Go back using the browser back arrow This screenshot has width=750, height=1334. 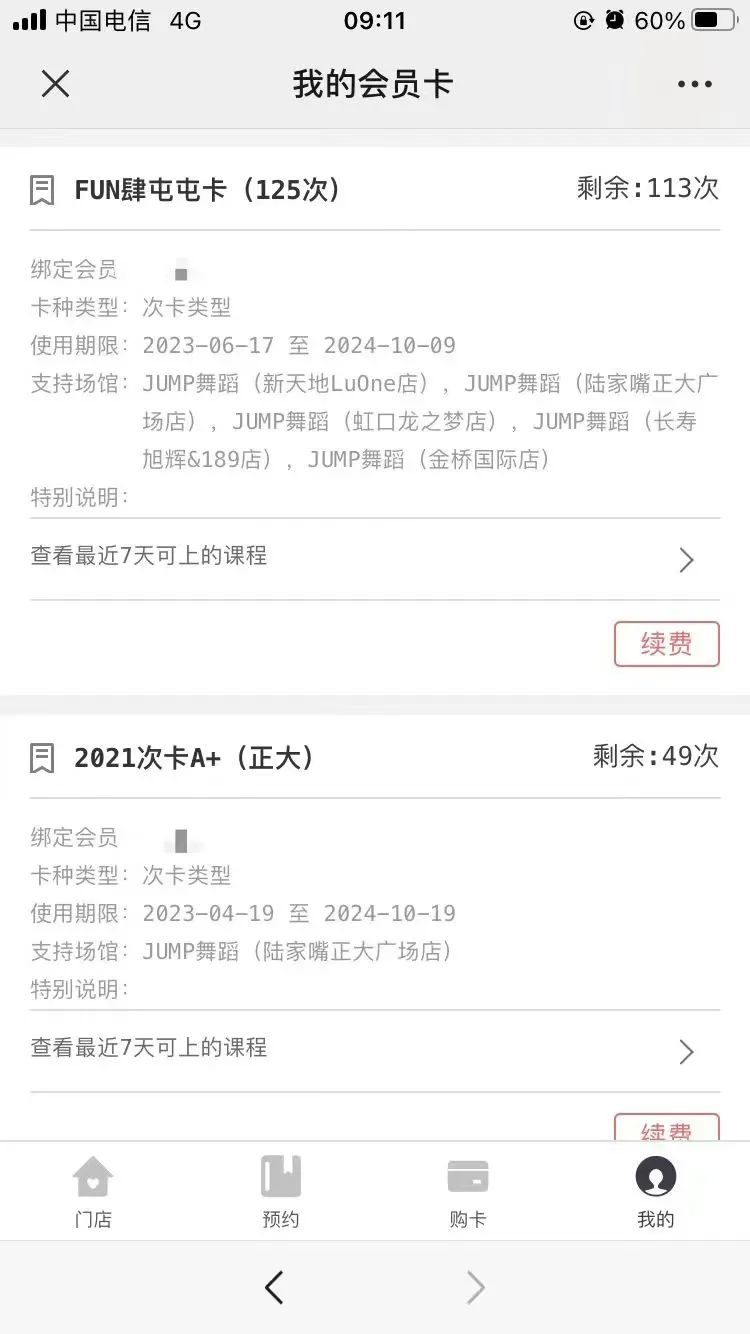pos(274,1288)
